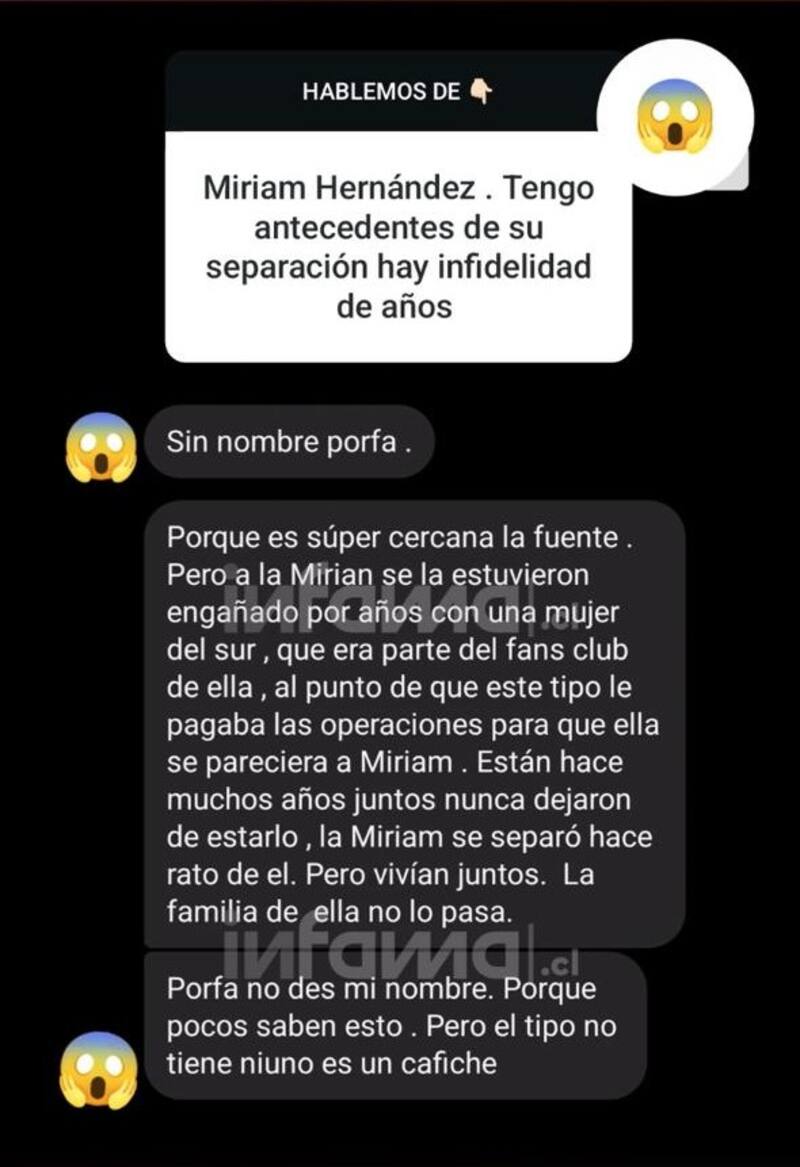The height and width of the screenshot is (1167, 800).
Task: Click the 'Sin nombre porfa' message bubble
Action: [290, 443]
